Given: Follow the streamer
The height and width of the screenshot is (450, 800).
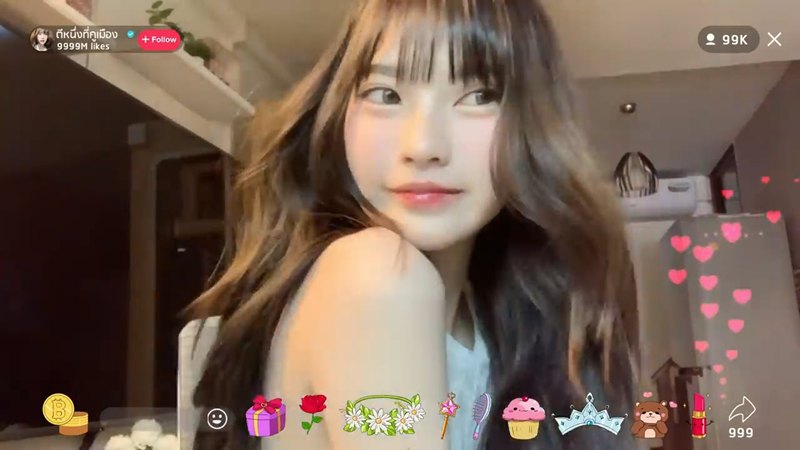Looking at the screenshot, I should tap(159, 39).
